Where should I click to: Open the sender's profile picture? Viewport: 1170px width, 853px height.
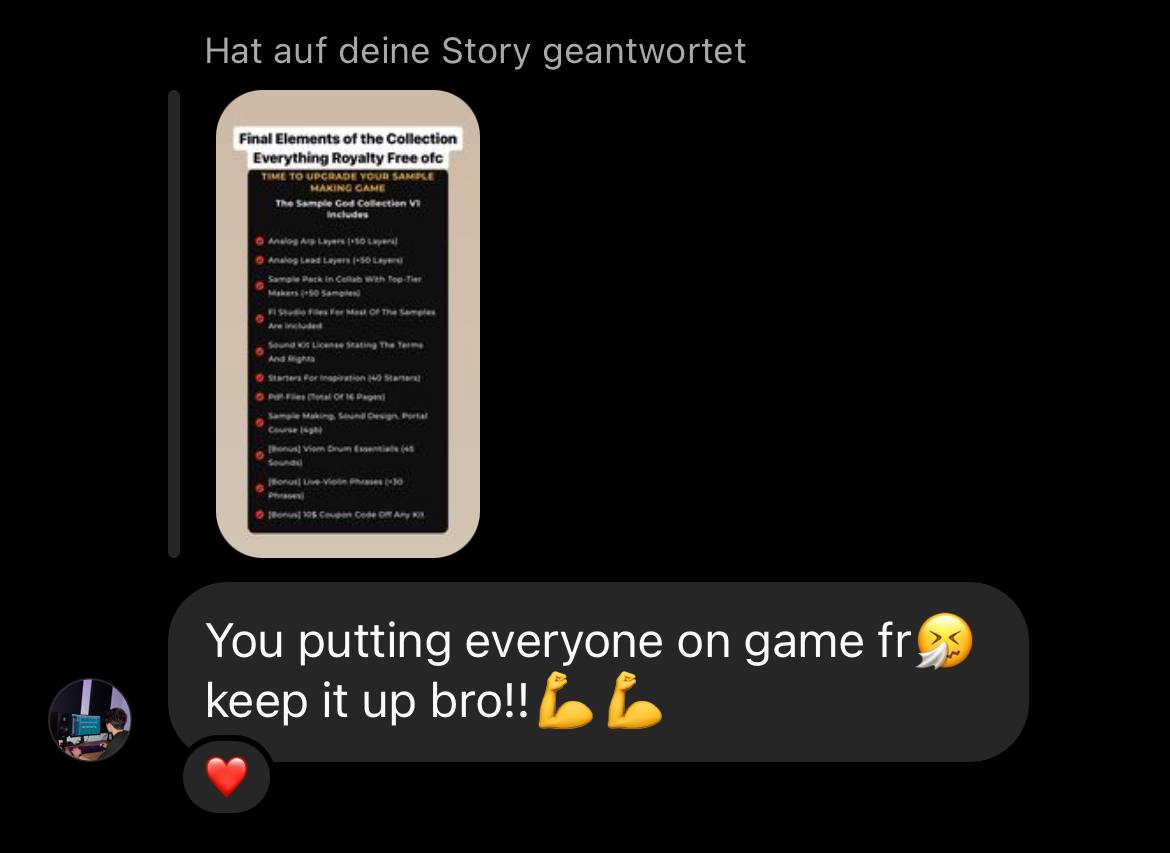tap(90, 720)
